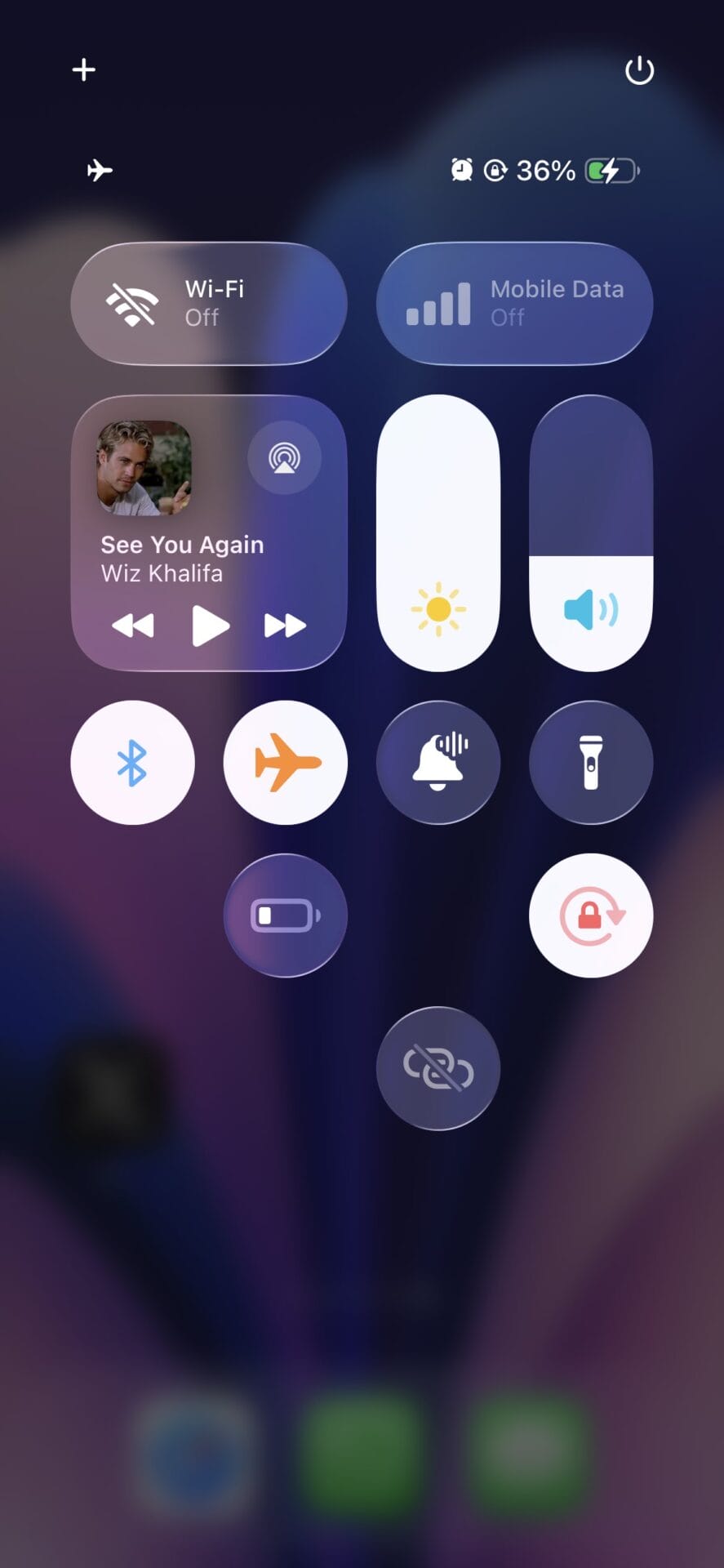Toggle Bluetooth off

(132, 763)
